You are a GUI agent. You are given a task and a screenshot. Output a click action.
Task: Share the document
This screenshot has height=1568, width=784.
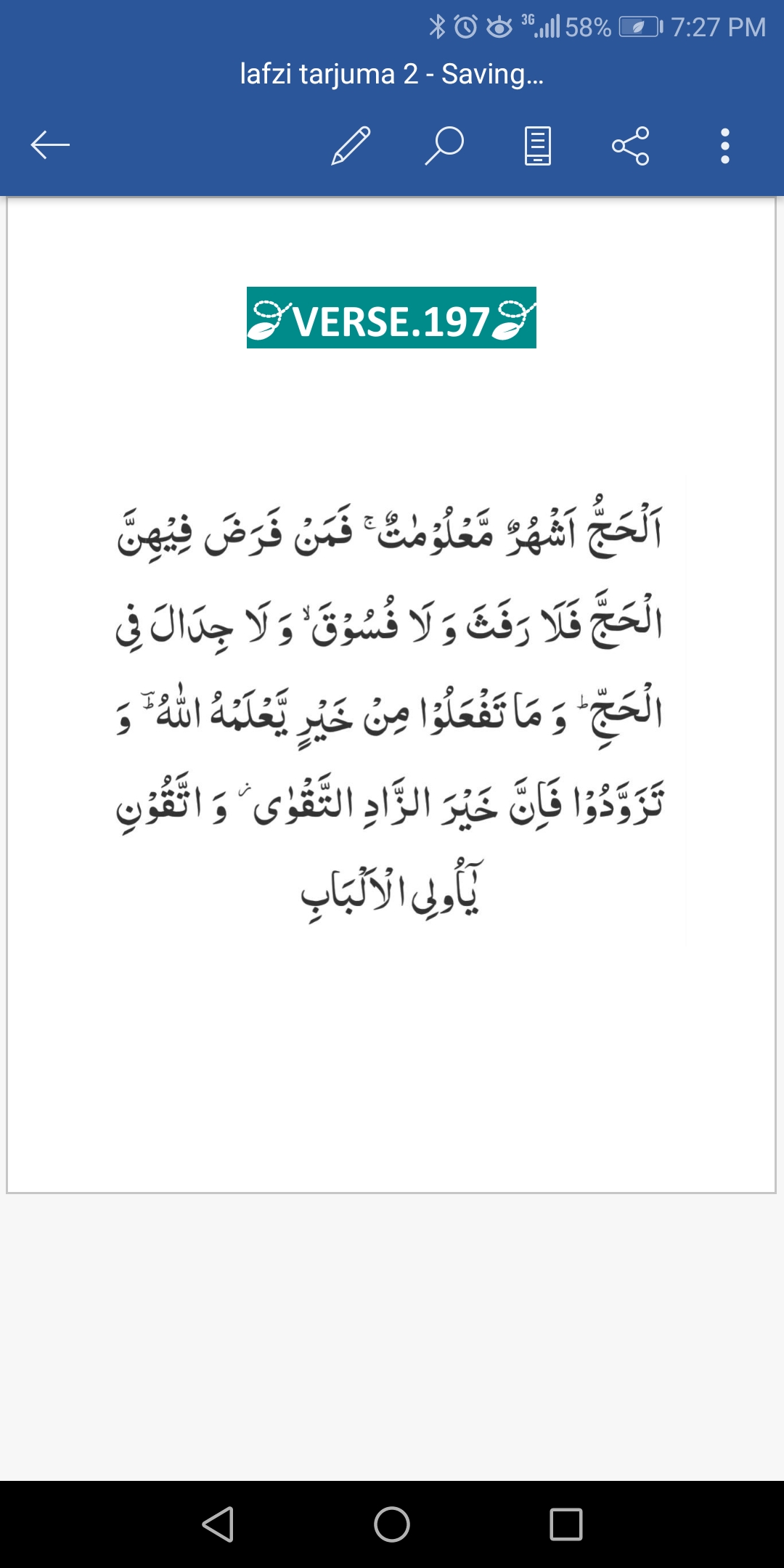pyautogui.click(x=631, y=145)
